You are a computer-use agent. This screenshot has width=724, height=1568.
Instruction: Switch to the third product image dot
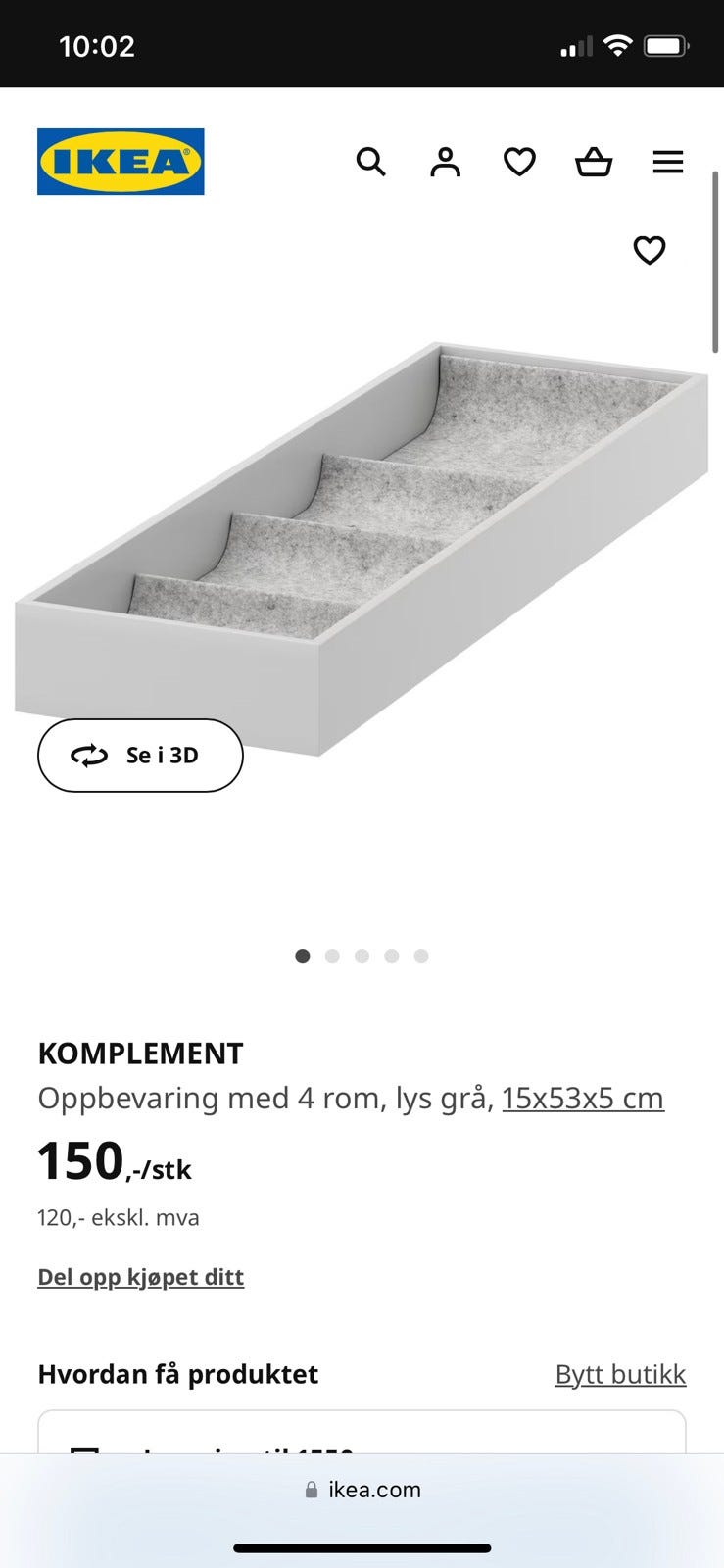tap(362, 955)
